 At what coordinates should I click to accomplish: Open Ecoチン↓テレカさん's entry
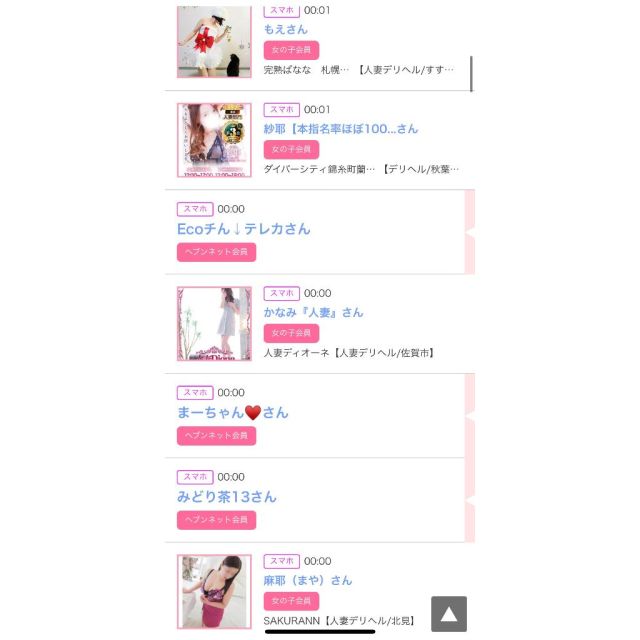click(243, 229)
